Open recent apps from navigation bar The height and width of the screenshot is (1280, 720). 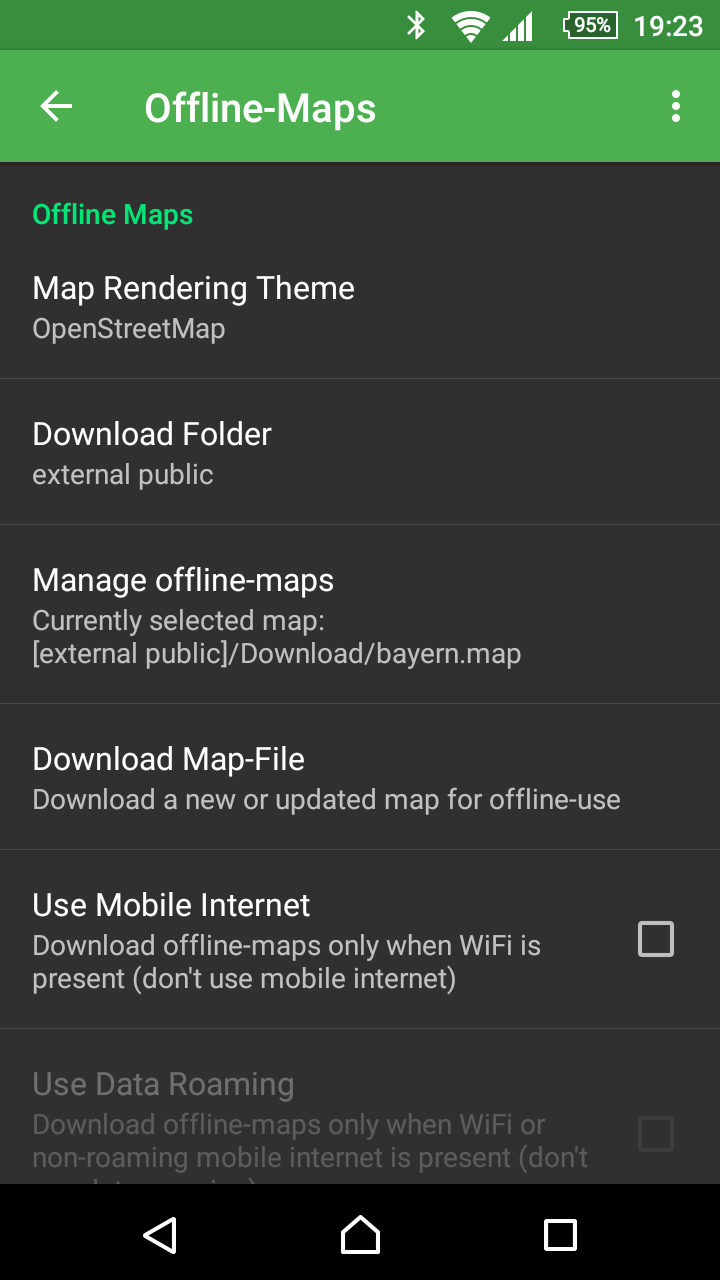click(560, 1235)
